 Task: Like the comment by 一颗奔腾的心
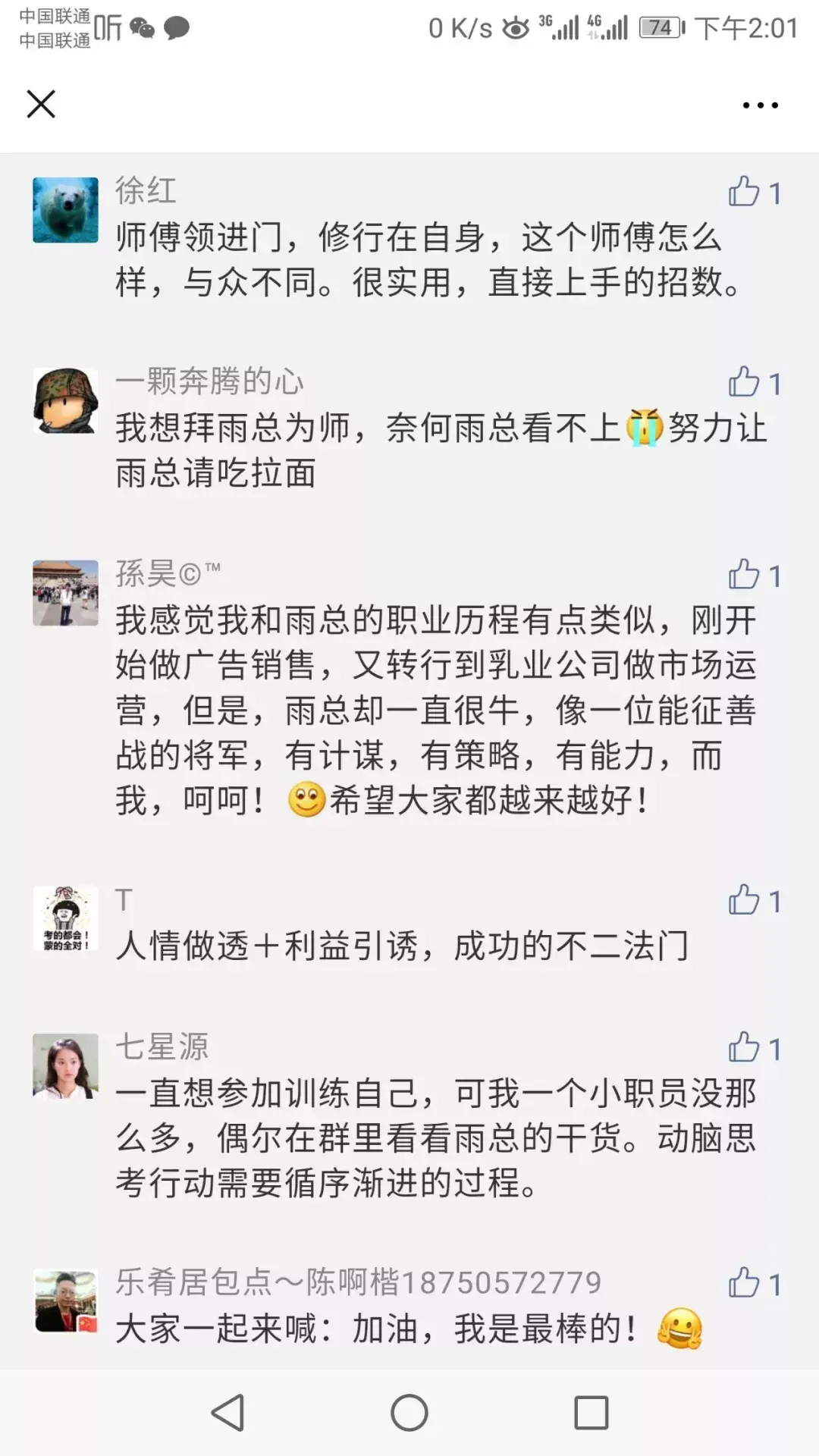tap(745, 382)
